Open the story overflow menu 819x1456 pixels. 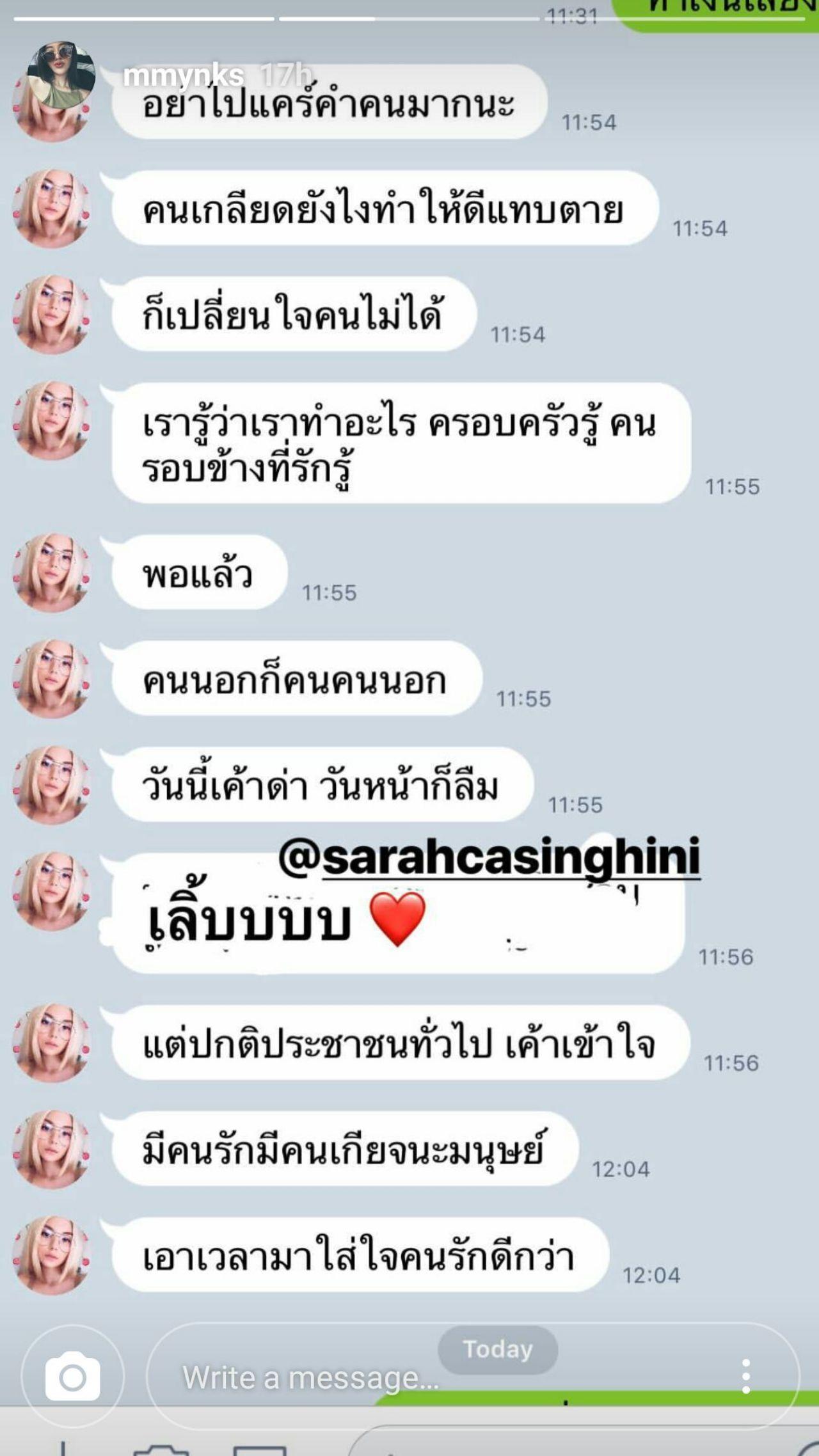[745, 1376]
